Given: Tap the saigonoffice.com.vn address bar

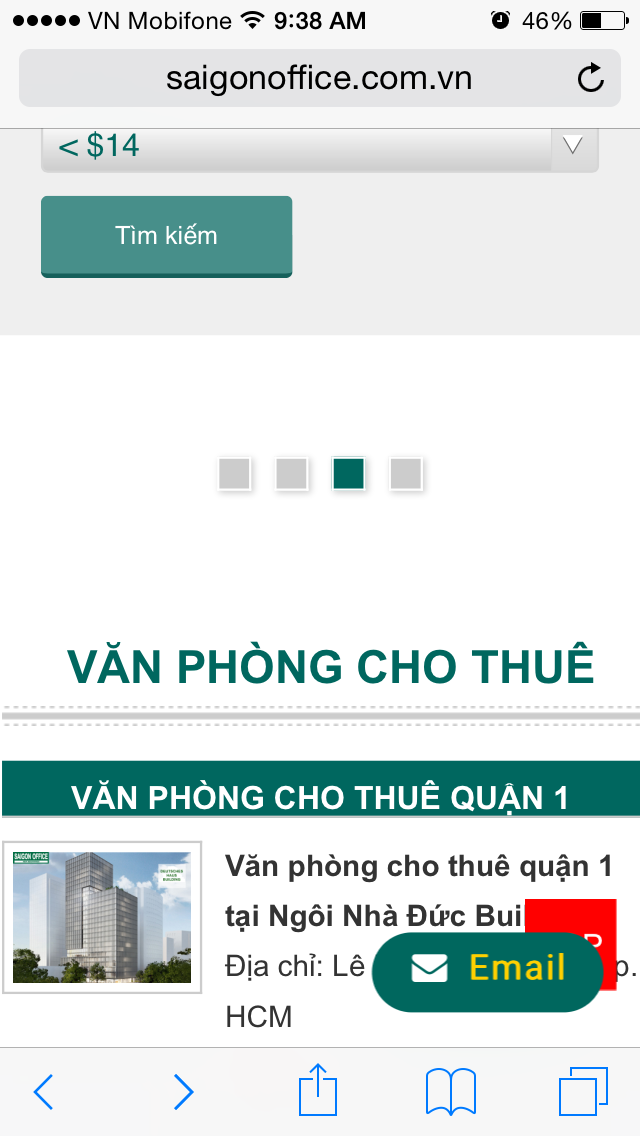Looking at the screenshot, I should (x=318, y=78).
